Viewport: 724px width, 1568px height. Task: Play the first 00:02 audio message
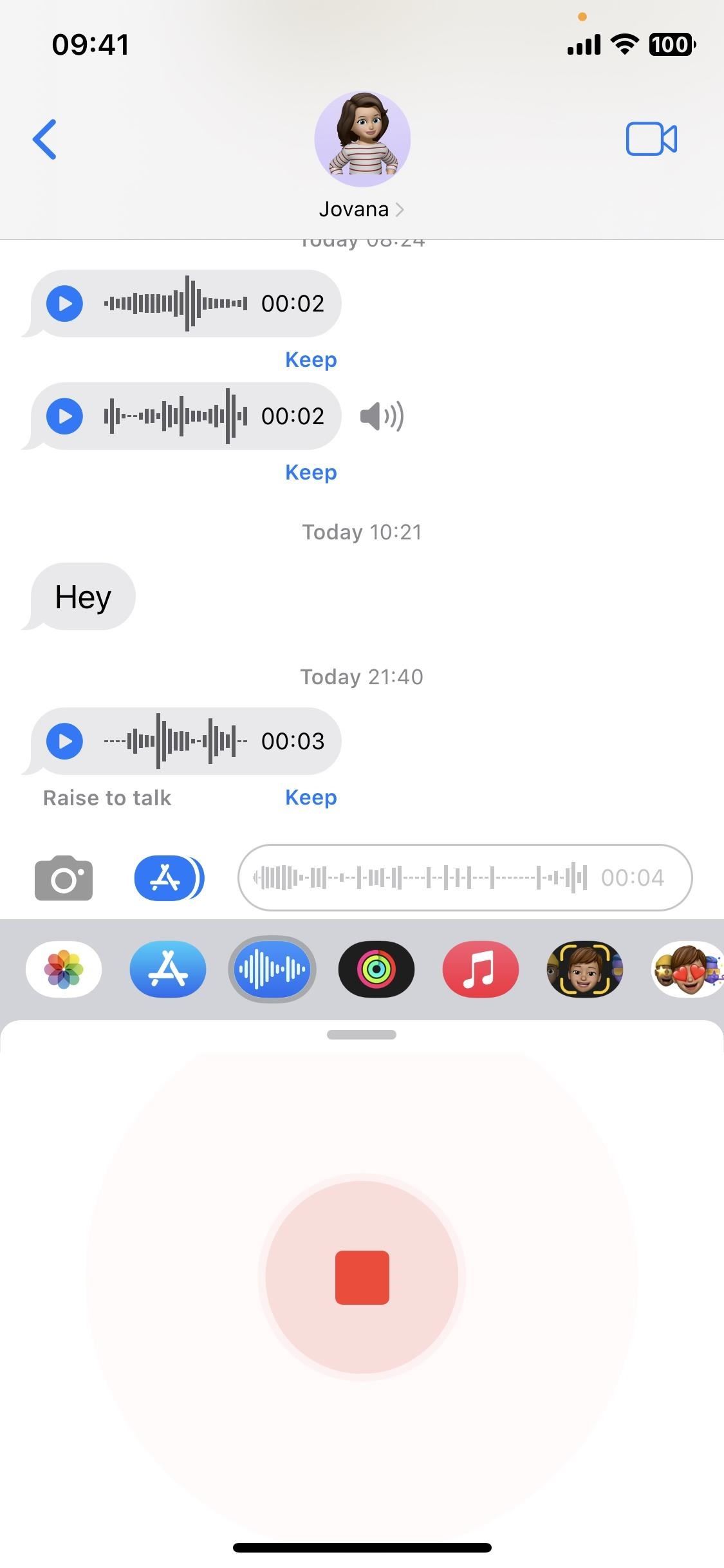click(65, 303)
